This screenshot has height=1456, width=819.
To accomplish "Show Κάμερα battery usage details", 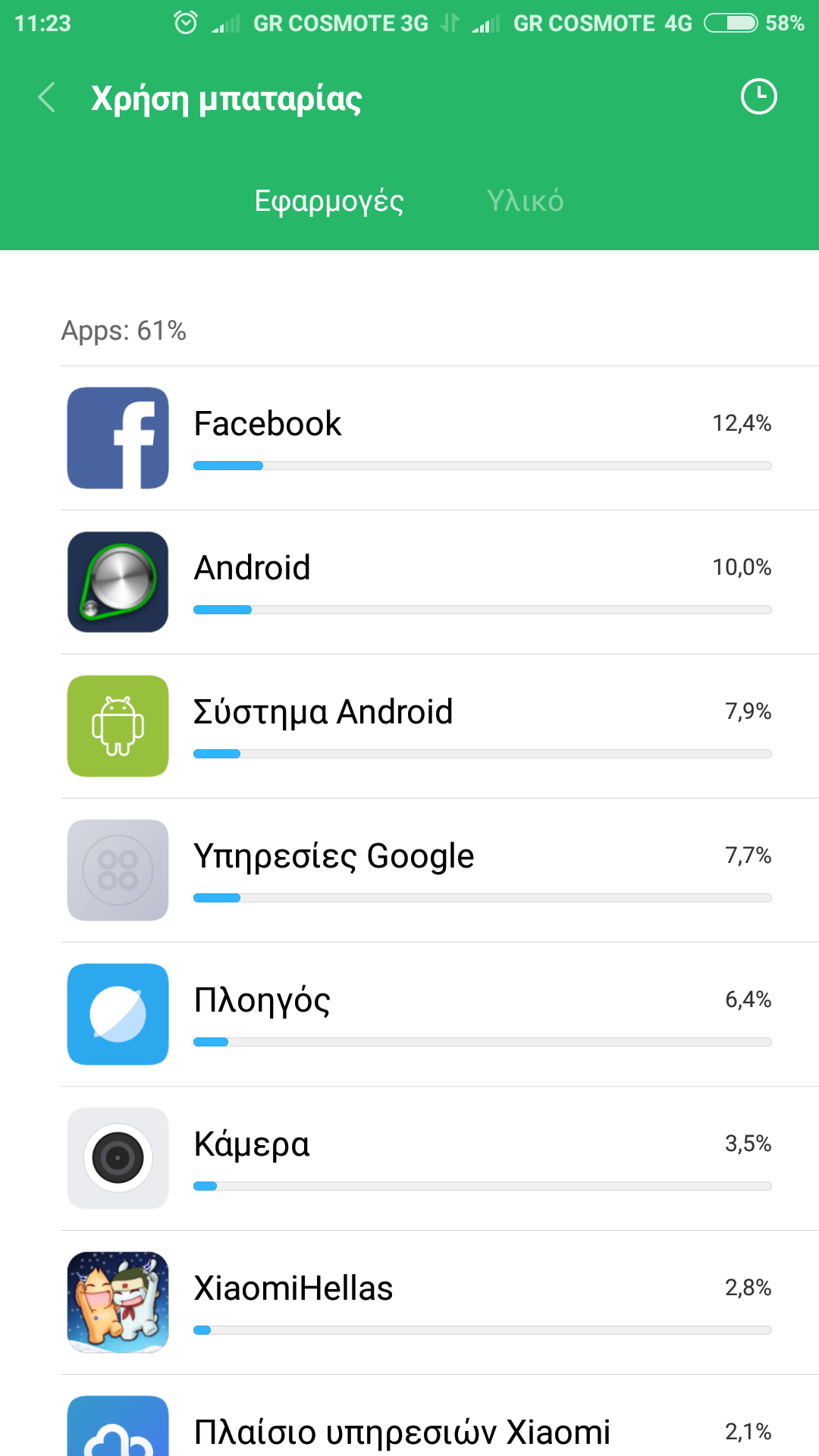I will tap(440, 1159).
